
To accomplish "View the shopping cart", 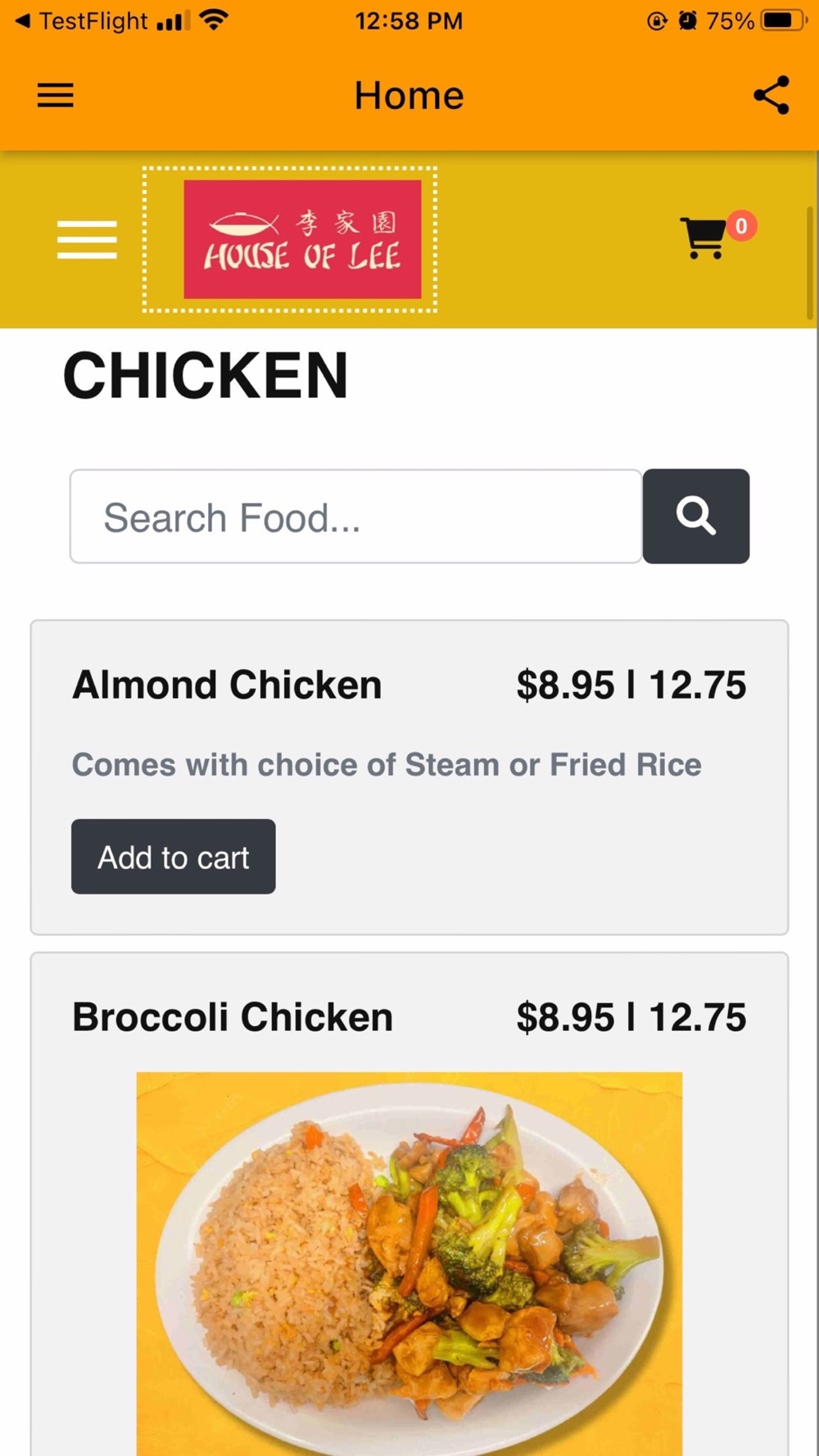I will pyautogui.click(x=704, y=237).
